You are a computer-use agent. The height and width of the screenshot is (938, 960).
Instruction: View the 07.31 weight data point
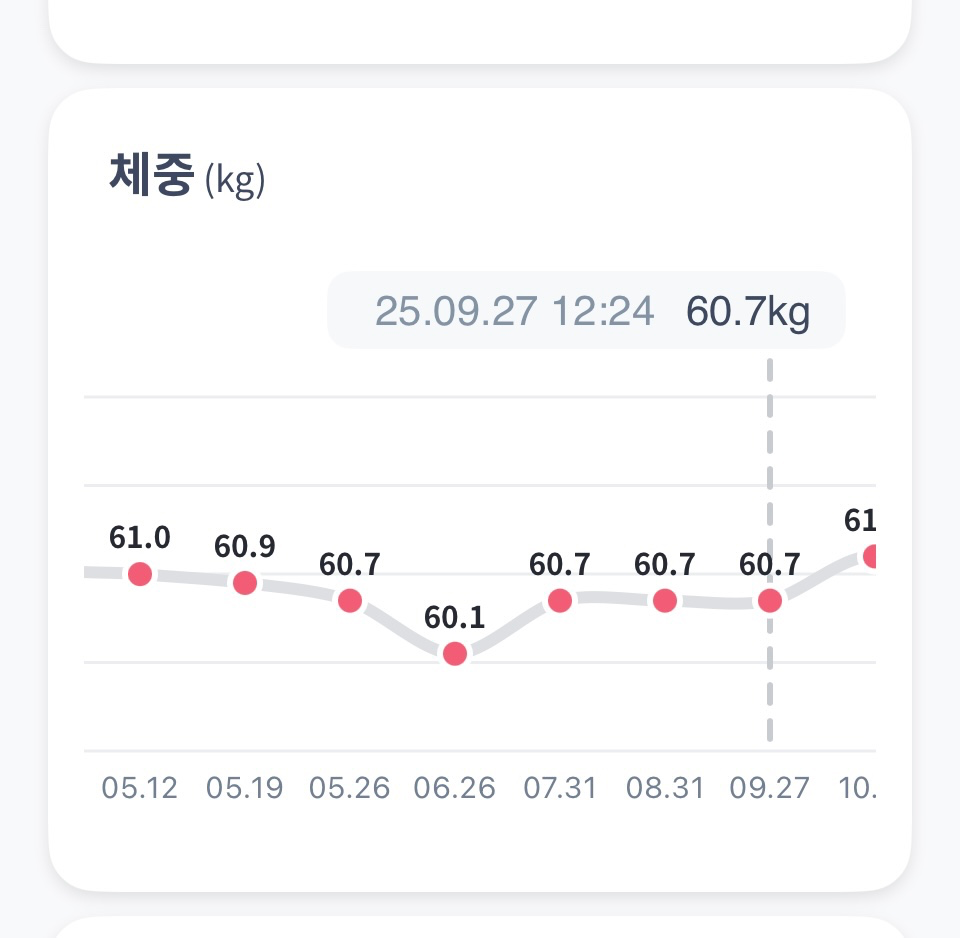(560, 601)
